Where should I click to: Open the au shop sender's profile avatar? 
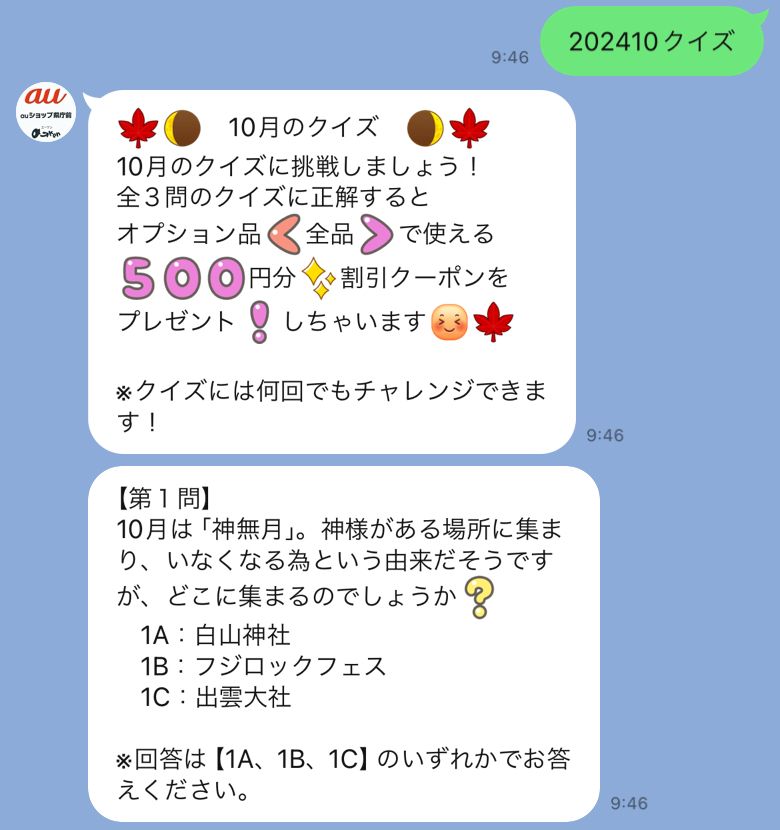pyautogui.click(x=46, y=113)
